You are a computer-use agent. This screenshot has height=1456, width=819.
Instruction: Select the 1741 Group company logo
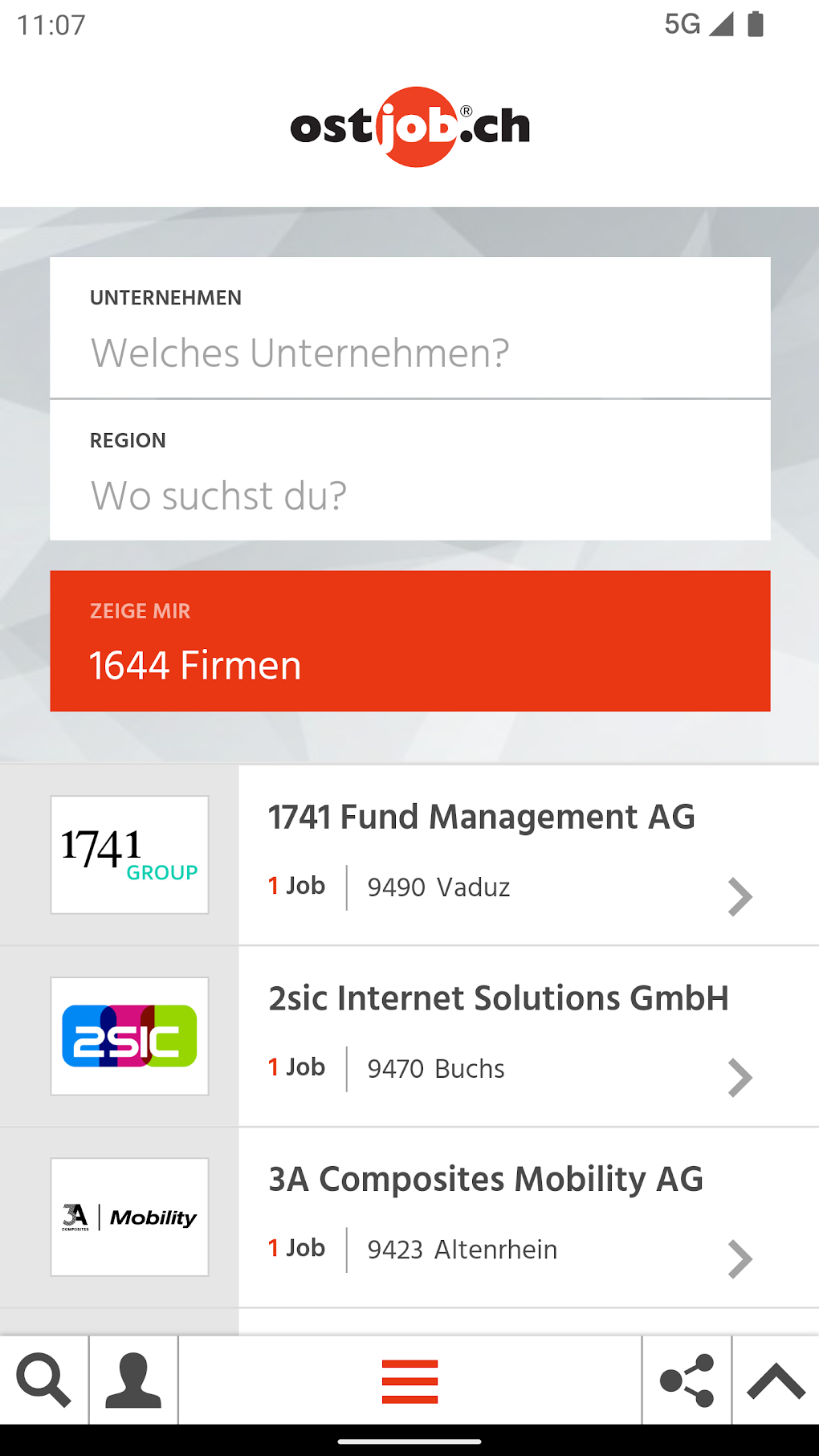tap(129, 855)
